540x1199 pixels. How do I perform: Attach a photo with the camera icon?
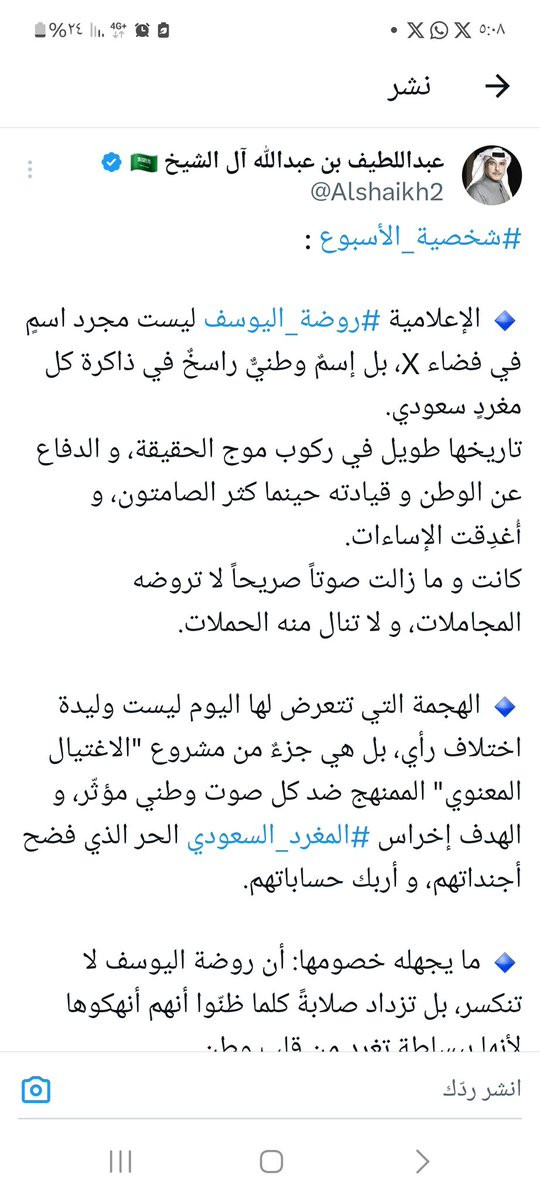pos(36,1090)
